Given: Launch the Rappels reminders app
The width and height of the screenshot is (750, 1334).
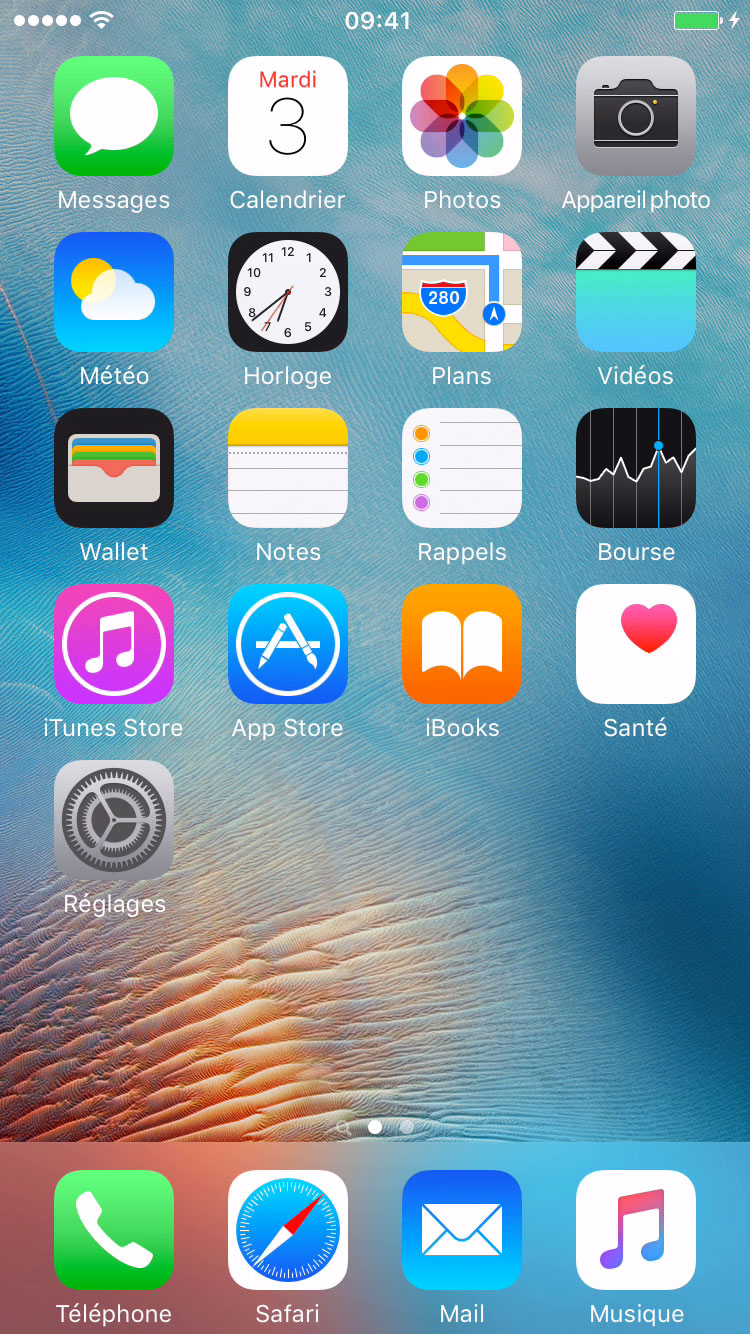Looking at the screenshot, I should pyautogui.click(x=462, y=468).
